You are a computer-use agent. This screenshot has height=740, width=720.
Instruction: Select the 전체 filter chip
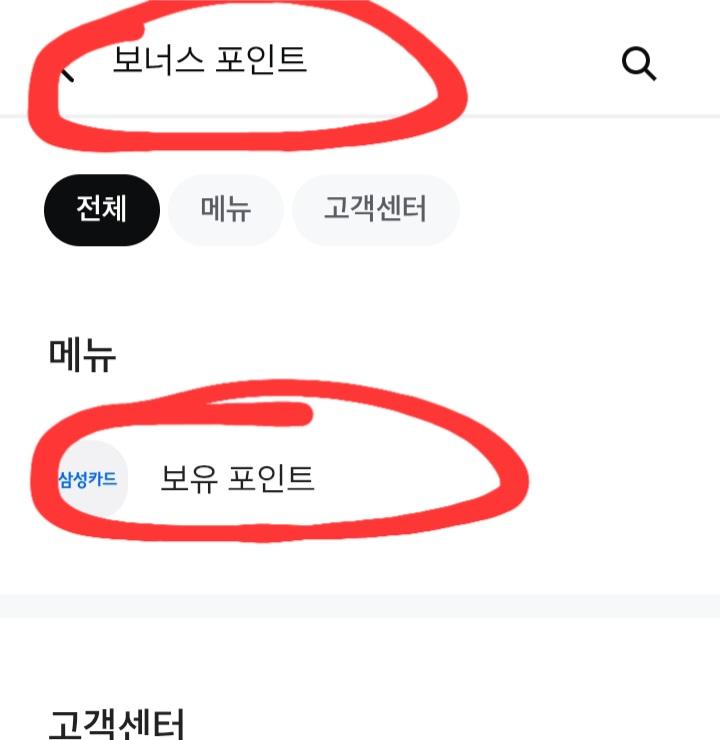click(x=102, y=210)
